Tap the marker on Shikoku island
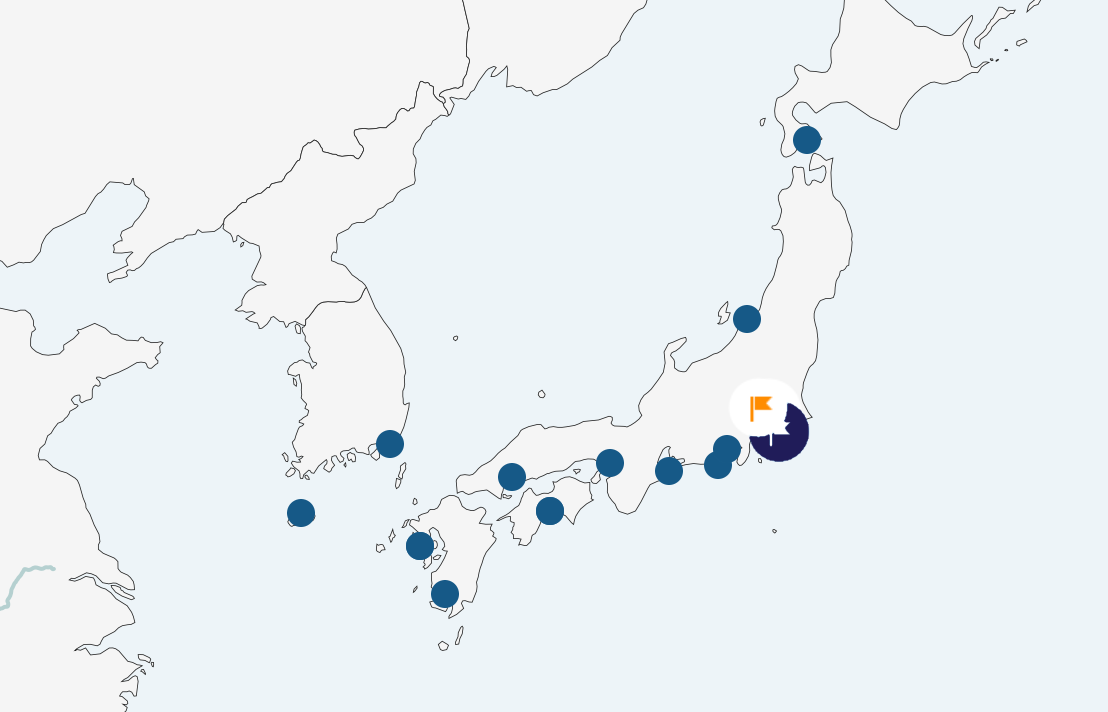Image resolution: width=1108 pixels, height=712 pixels. pos(550,511)
